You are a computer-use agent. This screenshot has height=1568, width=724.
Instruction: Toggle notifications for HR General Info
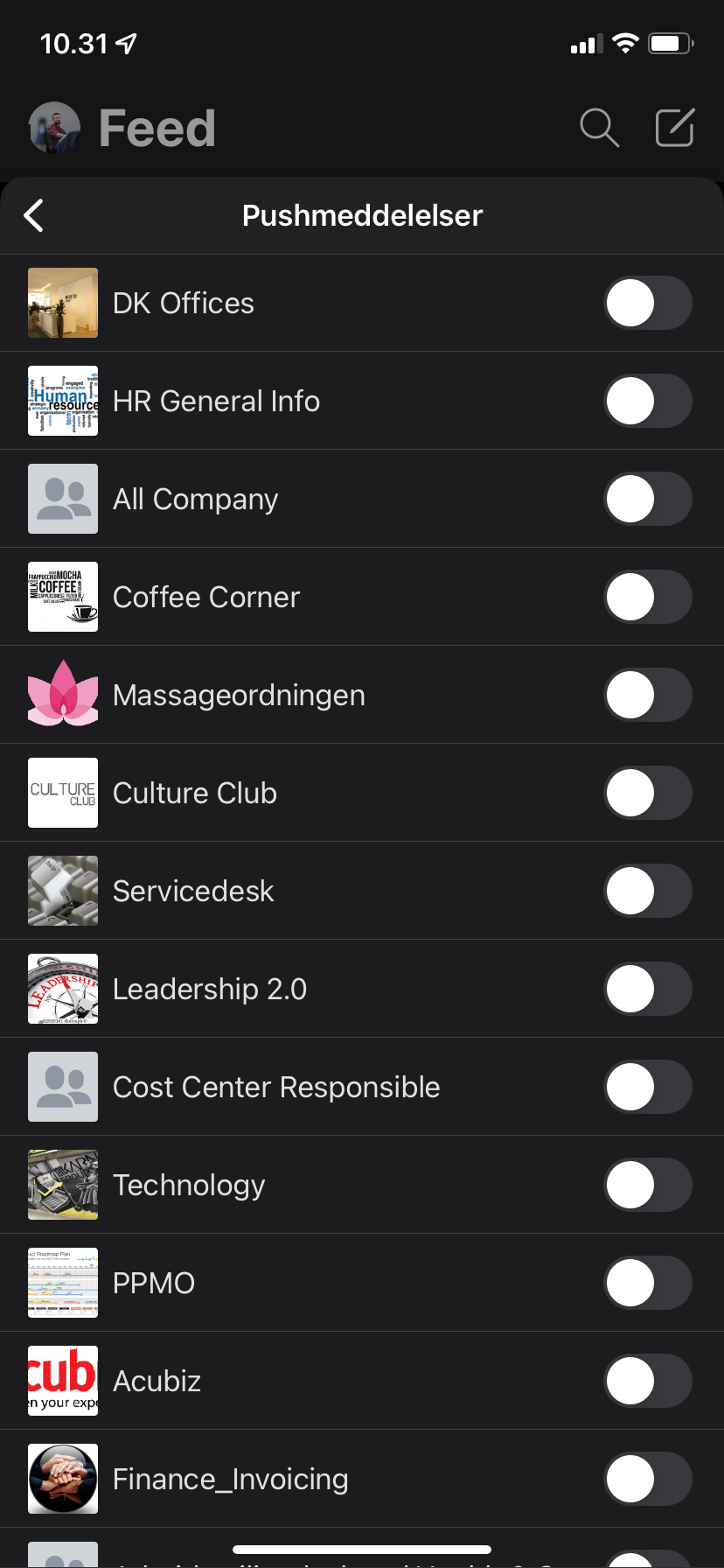(648, 401)
